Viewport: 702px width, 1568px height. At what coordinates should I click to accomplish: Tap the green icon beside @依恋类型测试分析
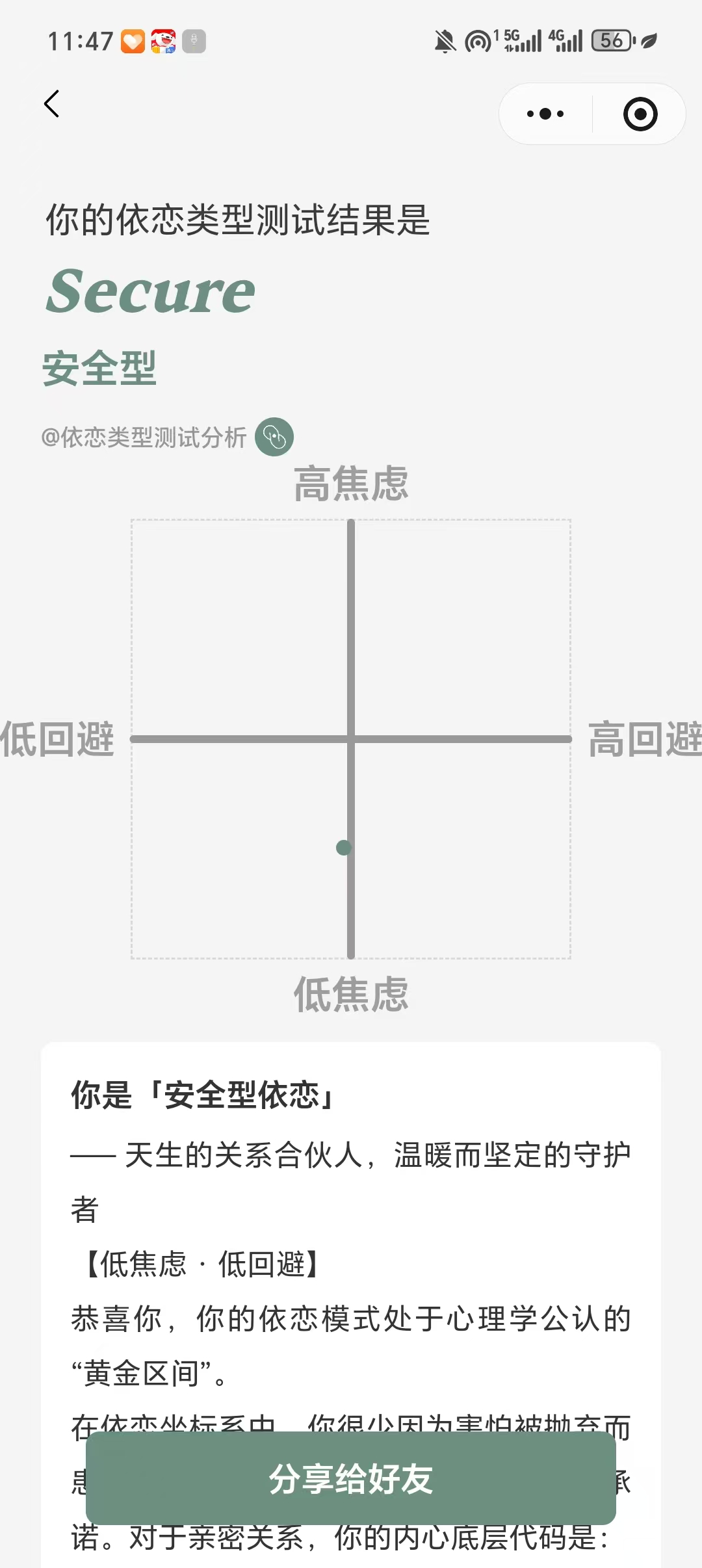point(274,437)
